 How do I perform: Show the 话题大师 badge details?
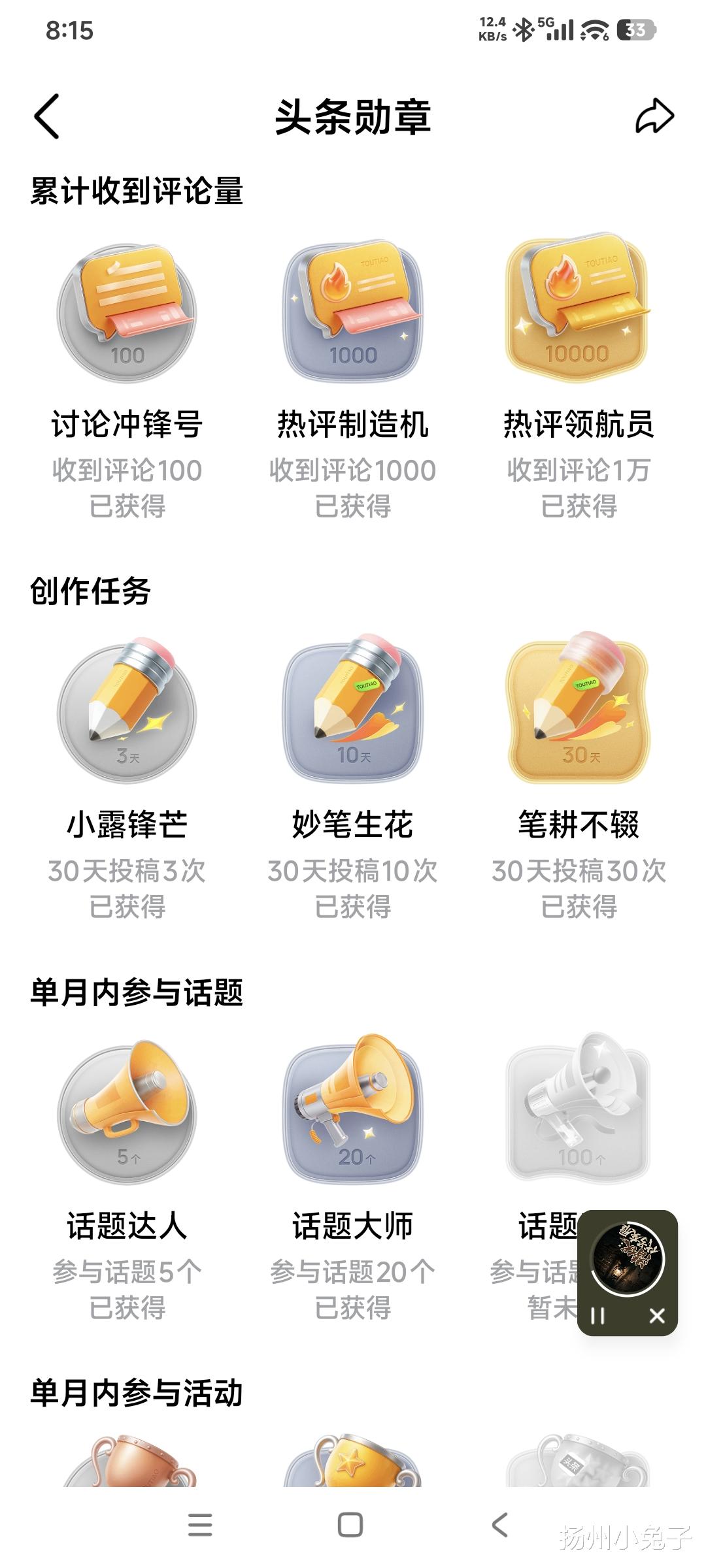(x=353, y=1111)
